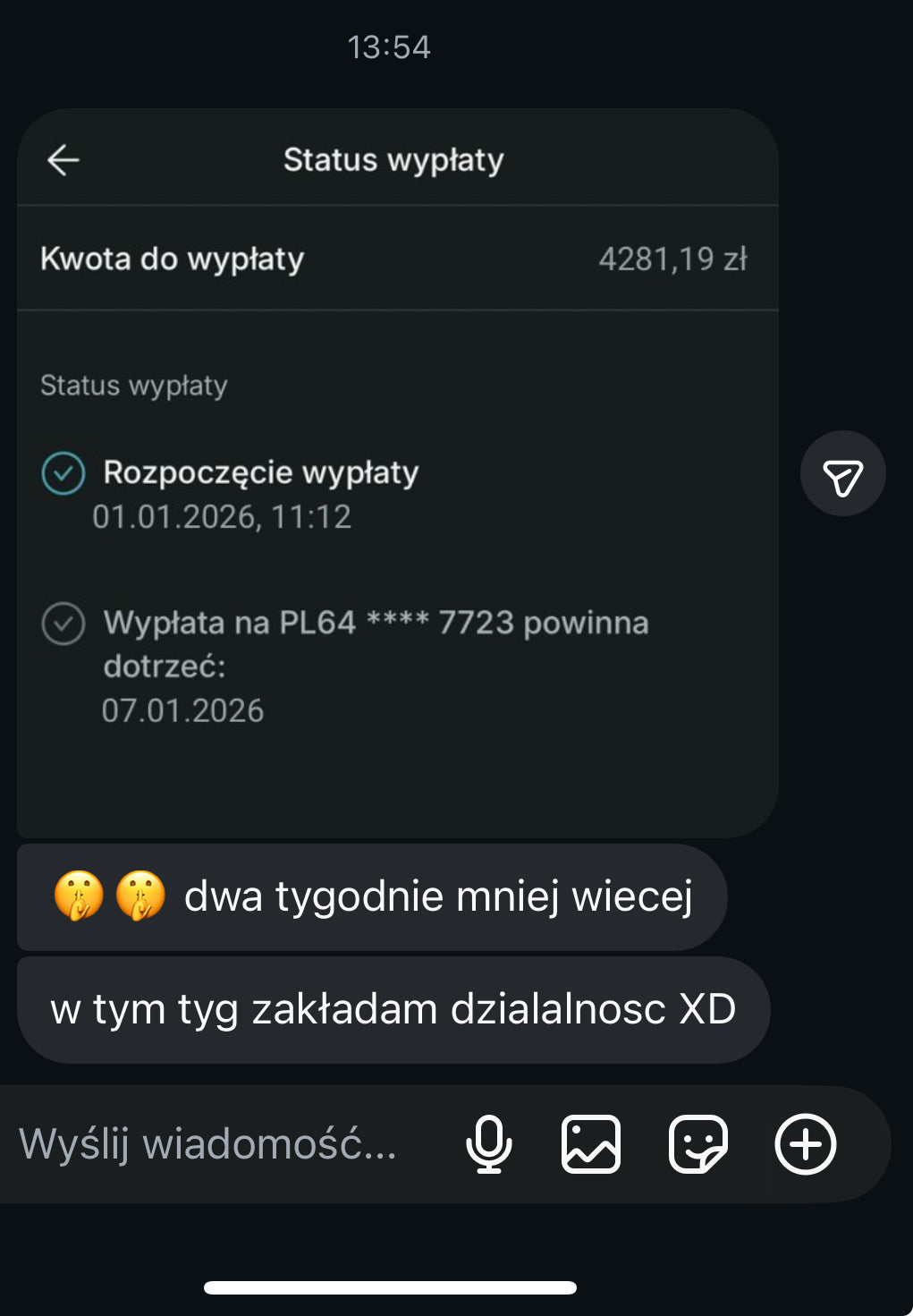Attach a photo from the gallery
This screenshot has width=913, height=1316.
[591, 1143]
